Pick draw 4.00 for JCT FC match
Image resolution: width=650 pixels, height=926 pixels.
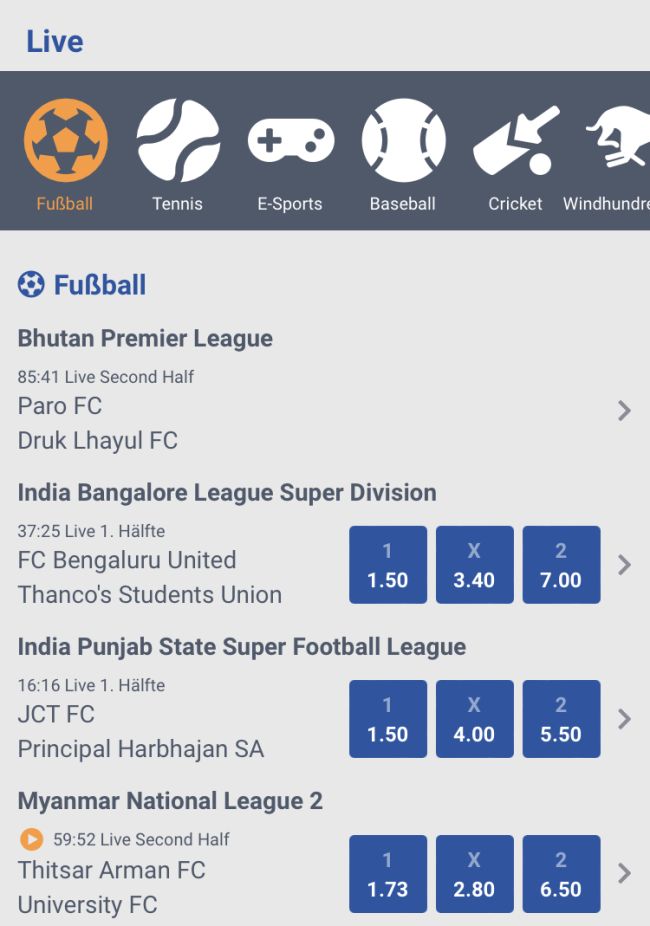474,719
